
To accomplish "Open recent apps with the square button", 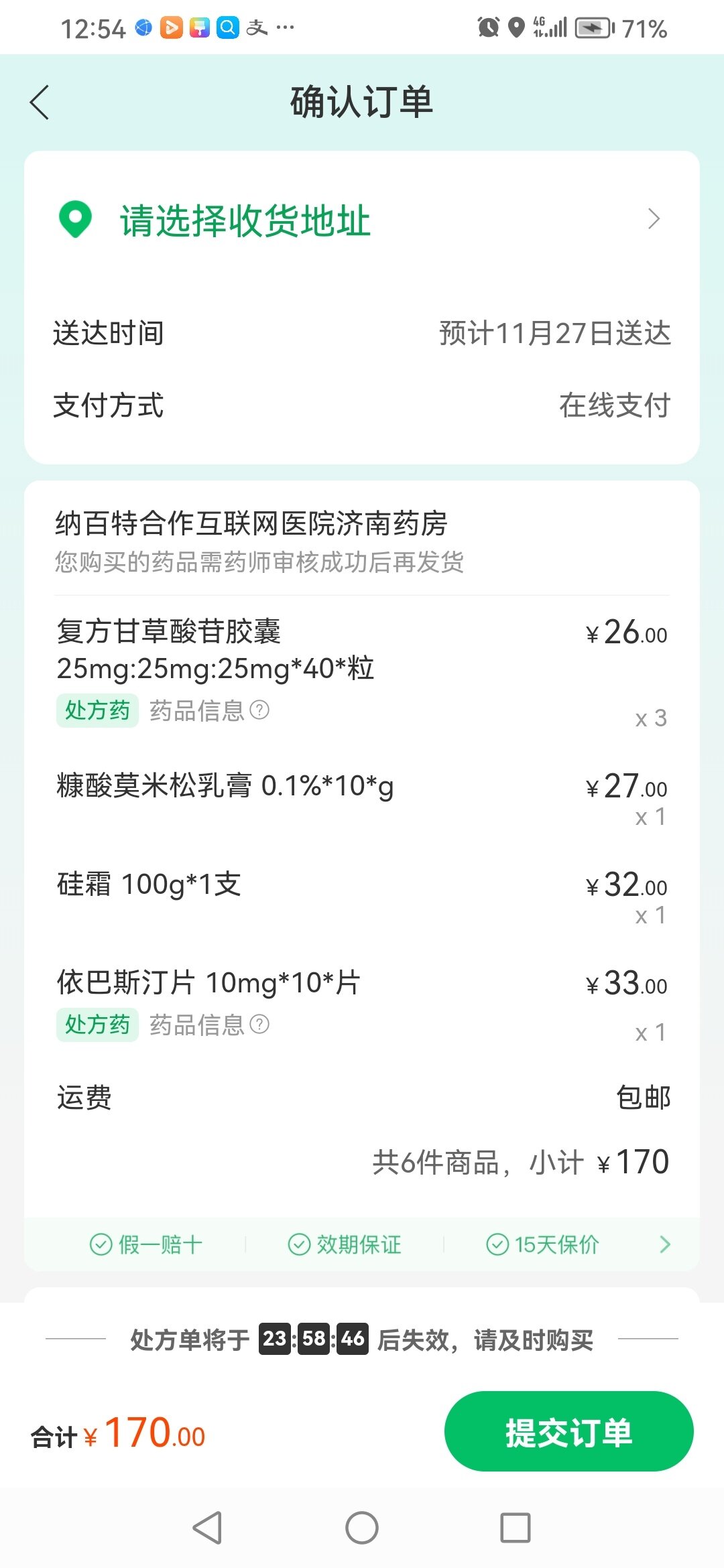I will tap(516, 1528).
